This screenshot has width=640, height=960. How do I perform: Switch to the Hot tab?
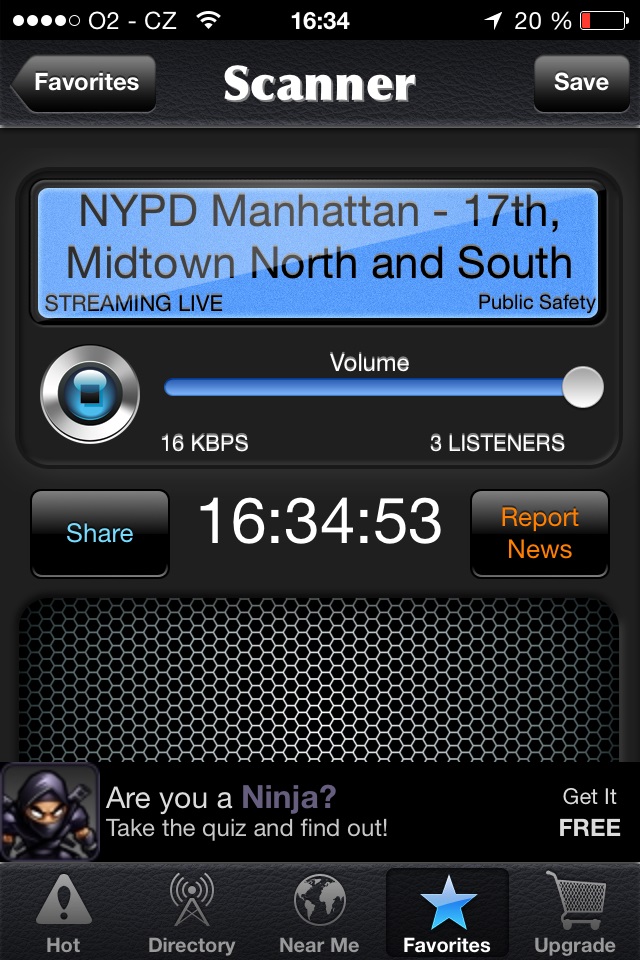click(x=63, y=912)
